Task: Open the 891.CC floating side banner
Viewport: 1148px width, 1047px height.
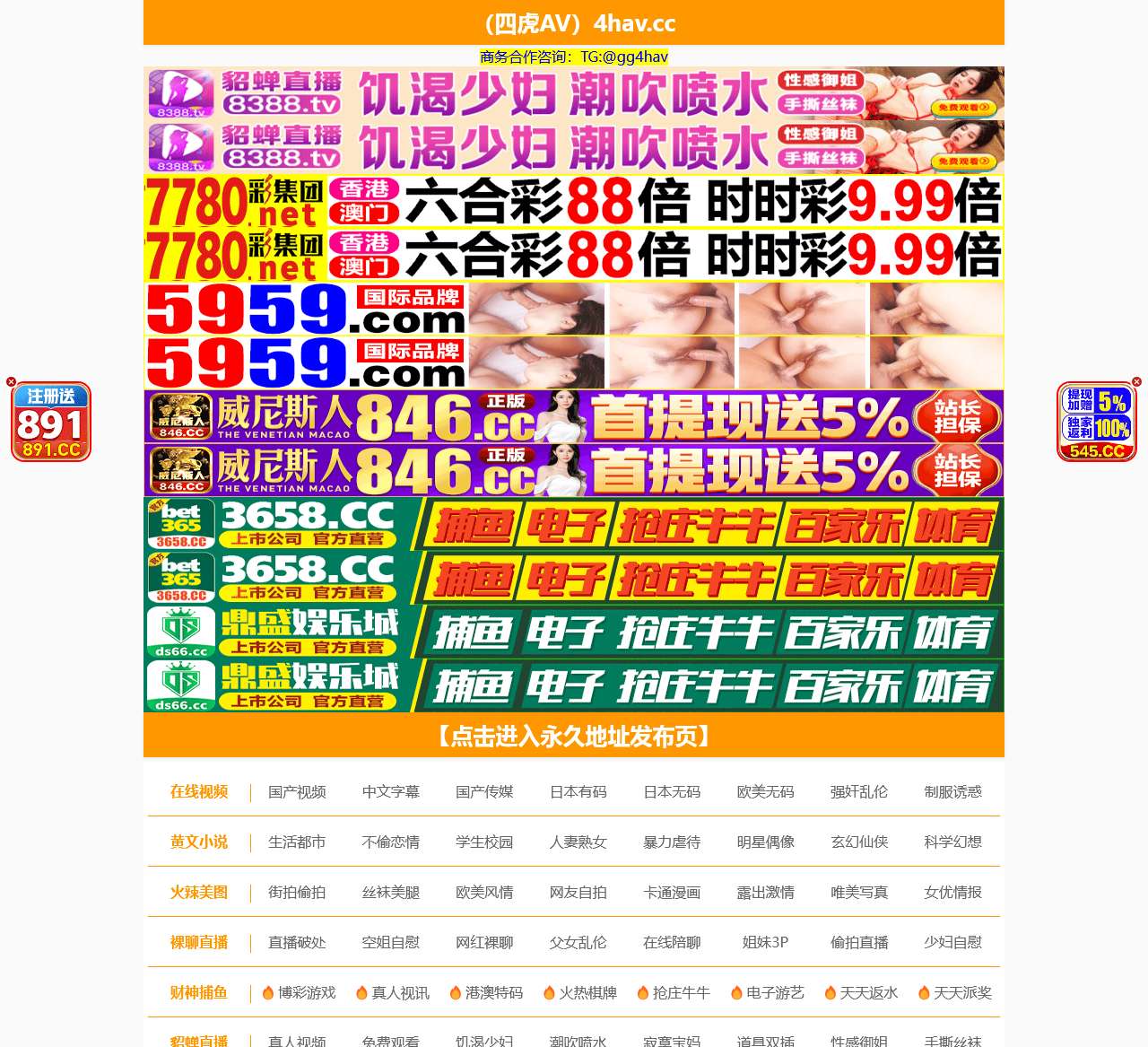Action: click(x=51, y=423)
